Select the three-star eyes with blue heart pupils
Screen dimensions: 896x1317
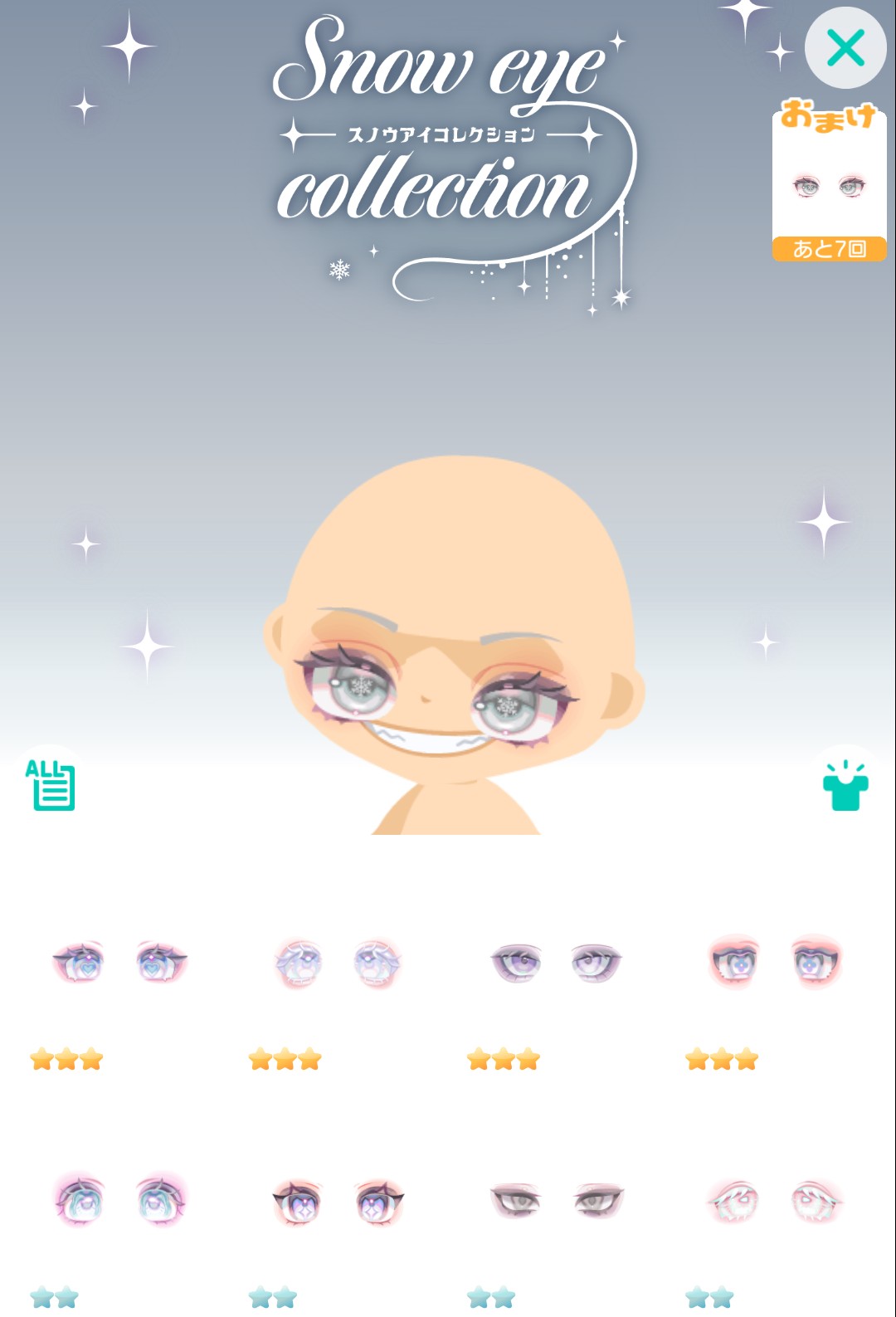(x=119, y=963)
